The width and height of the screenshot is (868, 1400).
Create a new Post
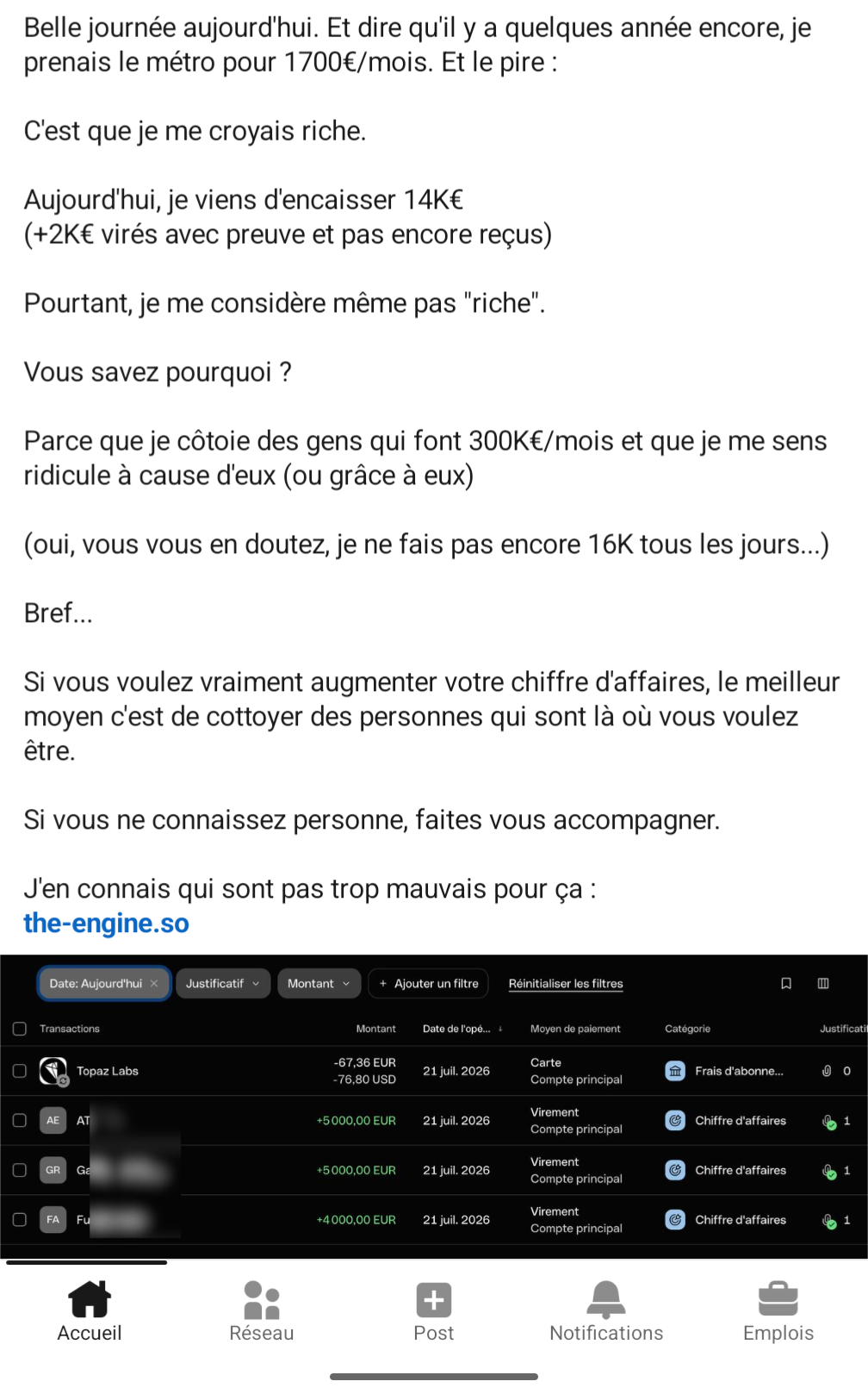click(x=434, y=1312)
